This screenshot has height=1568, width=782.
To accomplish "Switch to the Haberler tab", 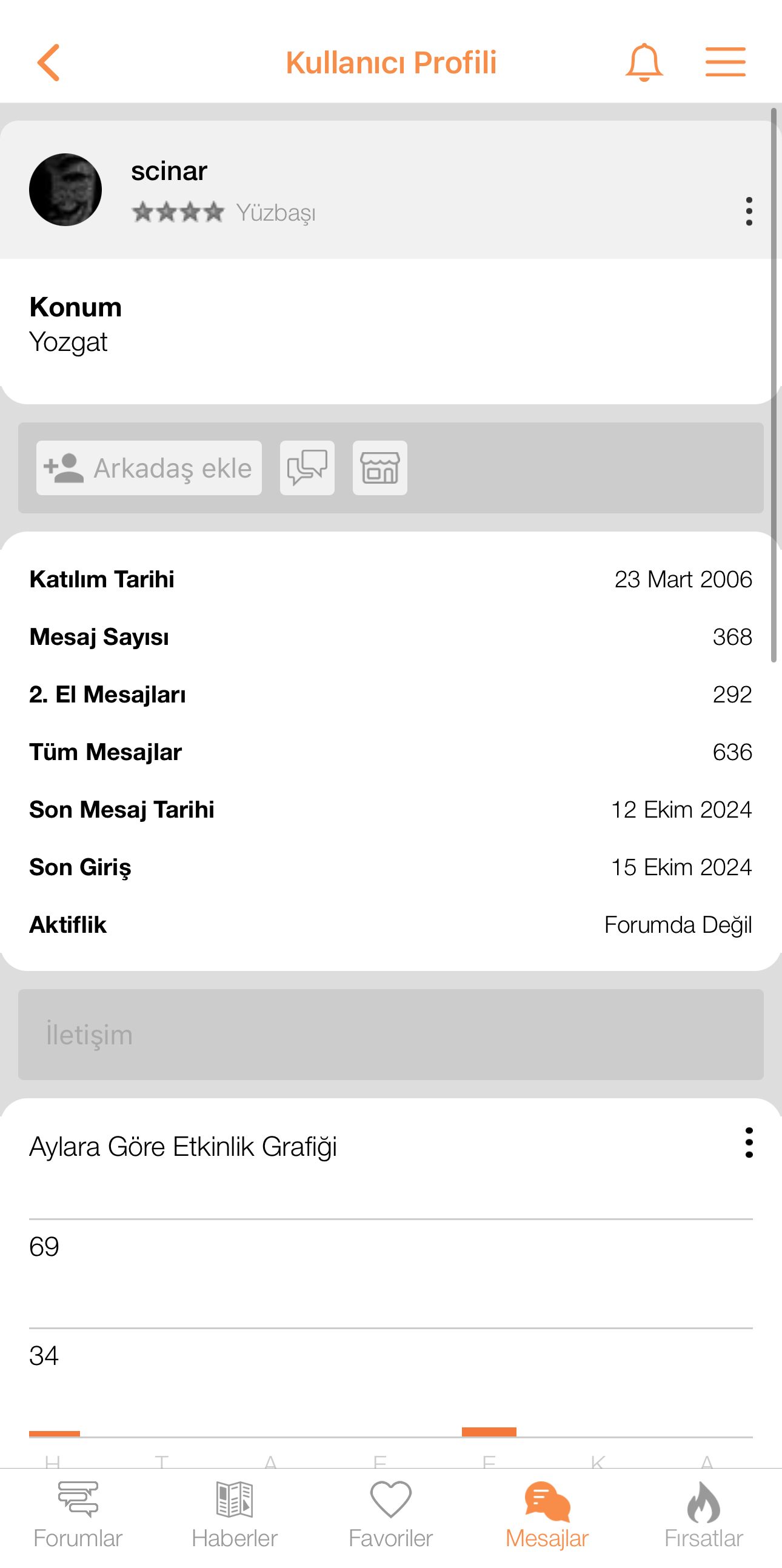I will [234, 1516].
